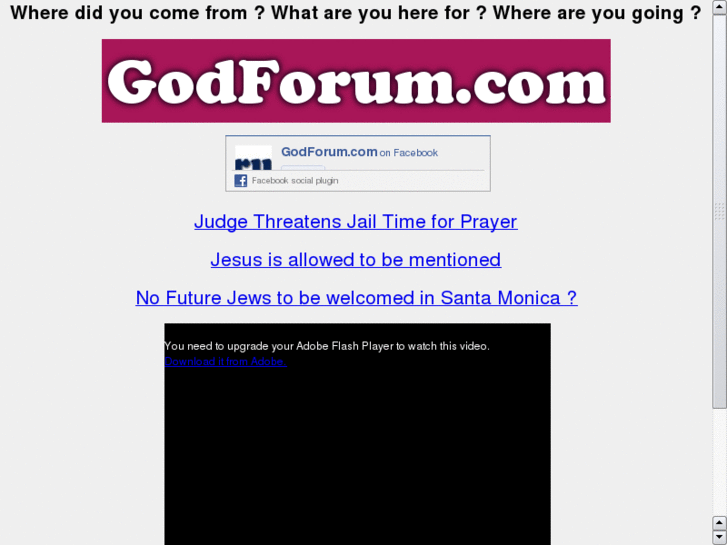The width and height of the screenshot is (727, 545).
Task: Tap the Facebook social plugin icon
Action: coord(241,181)
